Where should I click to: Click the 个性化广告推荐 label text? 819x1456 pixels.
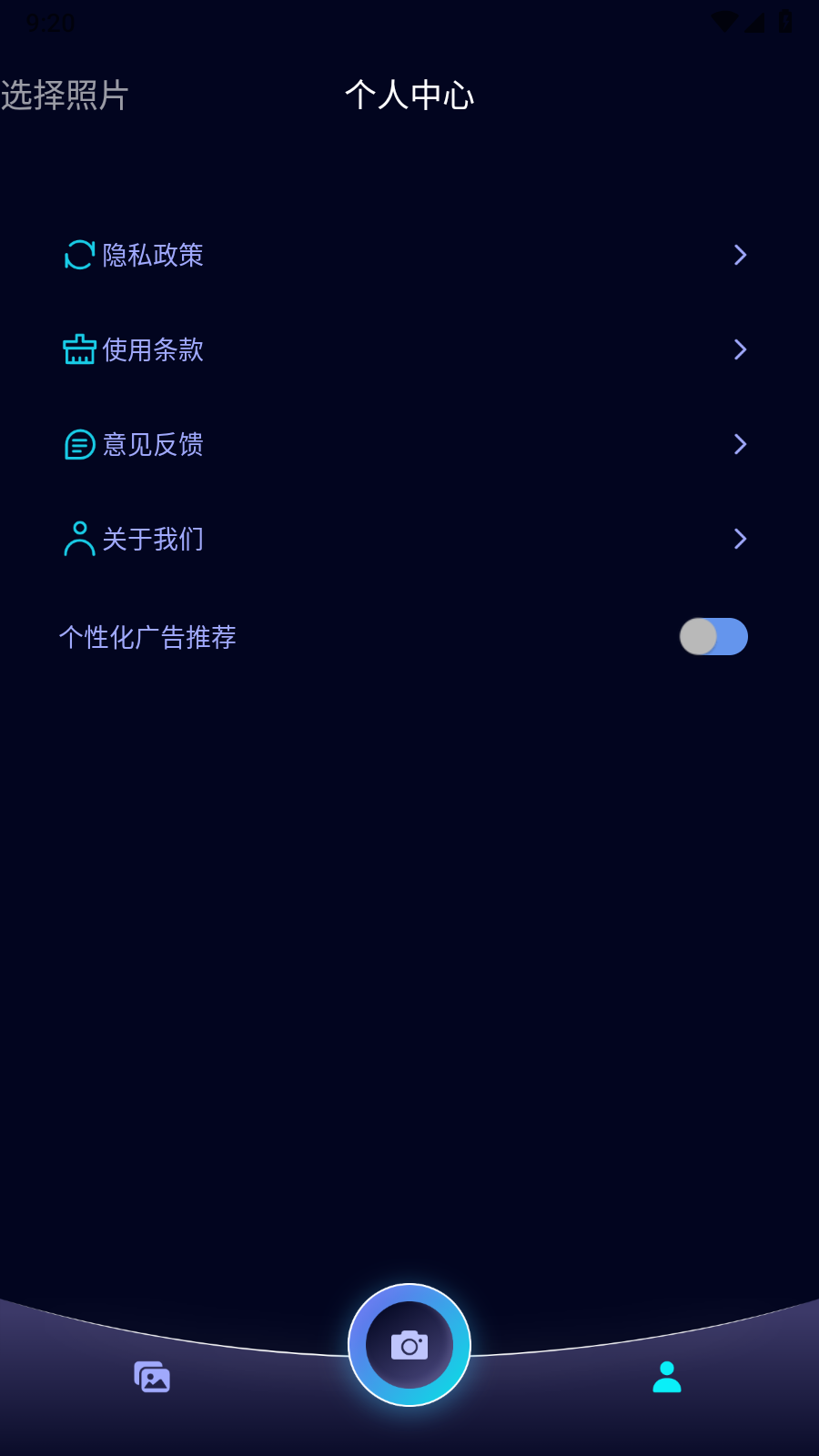(147, 638)
